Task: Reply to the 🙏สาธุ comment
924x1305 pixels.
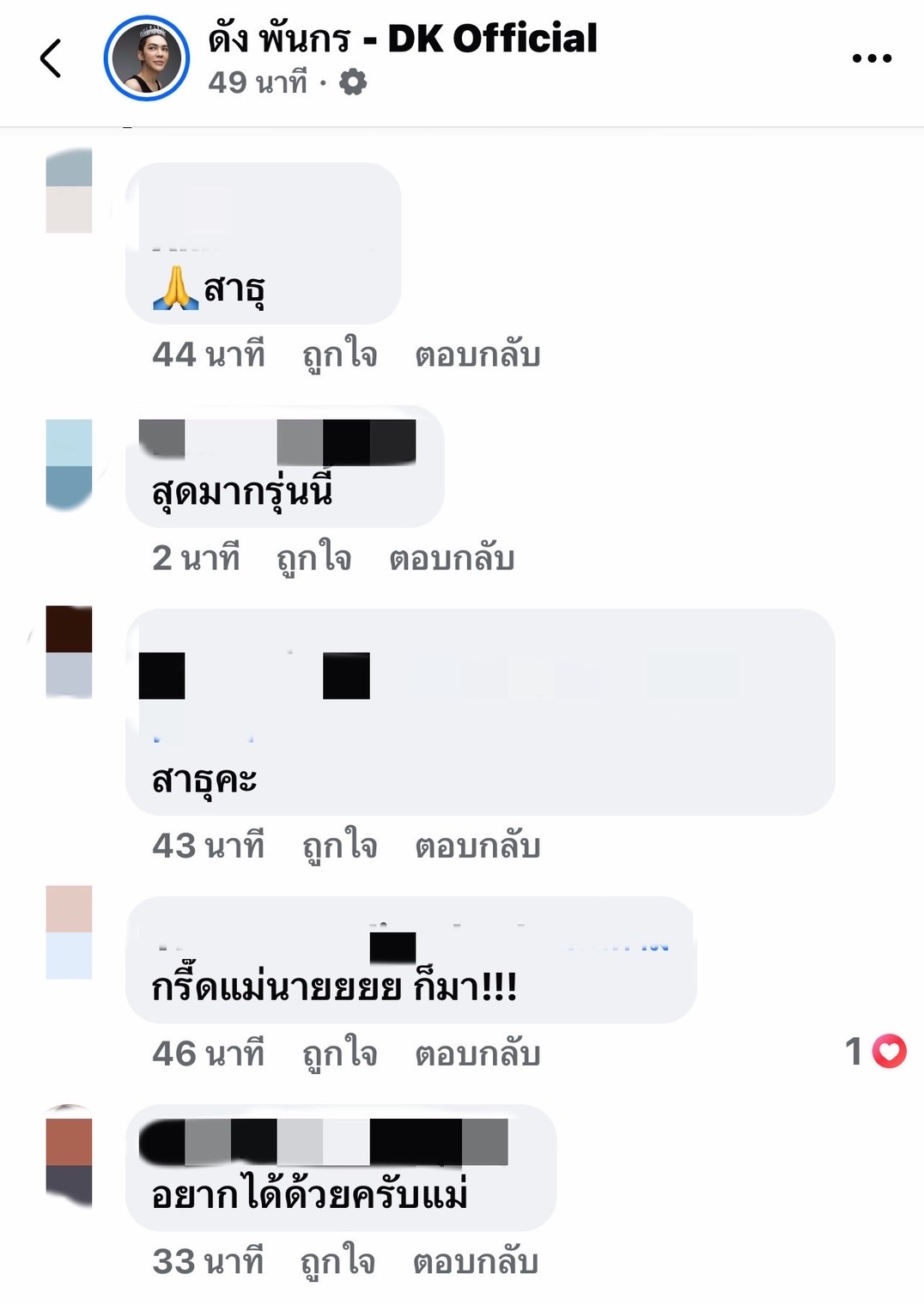Action: [477, 354]
